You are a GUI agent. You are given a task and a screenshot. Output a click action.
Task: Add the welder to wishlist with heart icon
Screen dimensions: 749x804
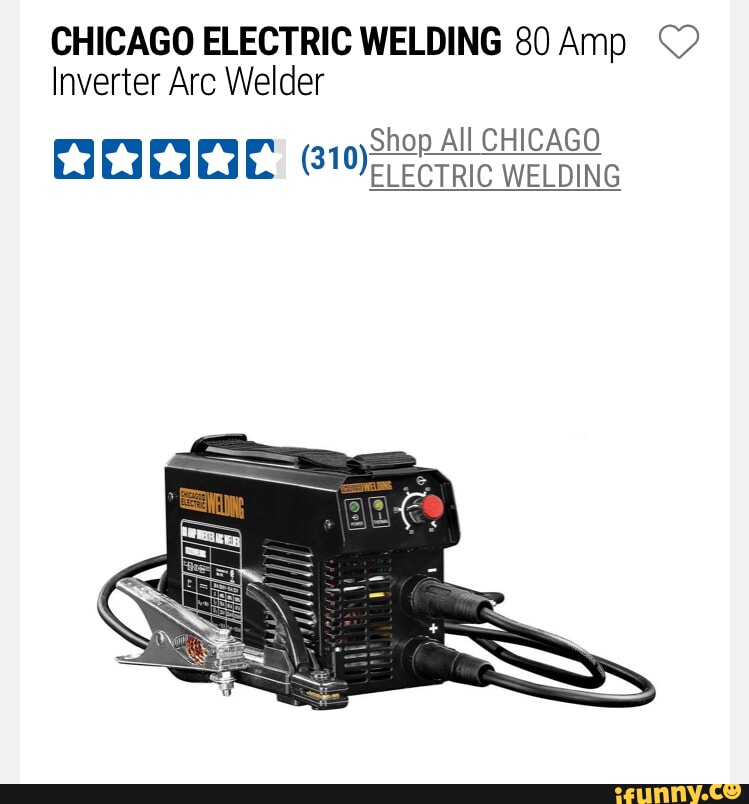[679, 42]
